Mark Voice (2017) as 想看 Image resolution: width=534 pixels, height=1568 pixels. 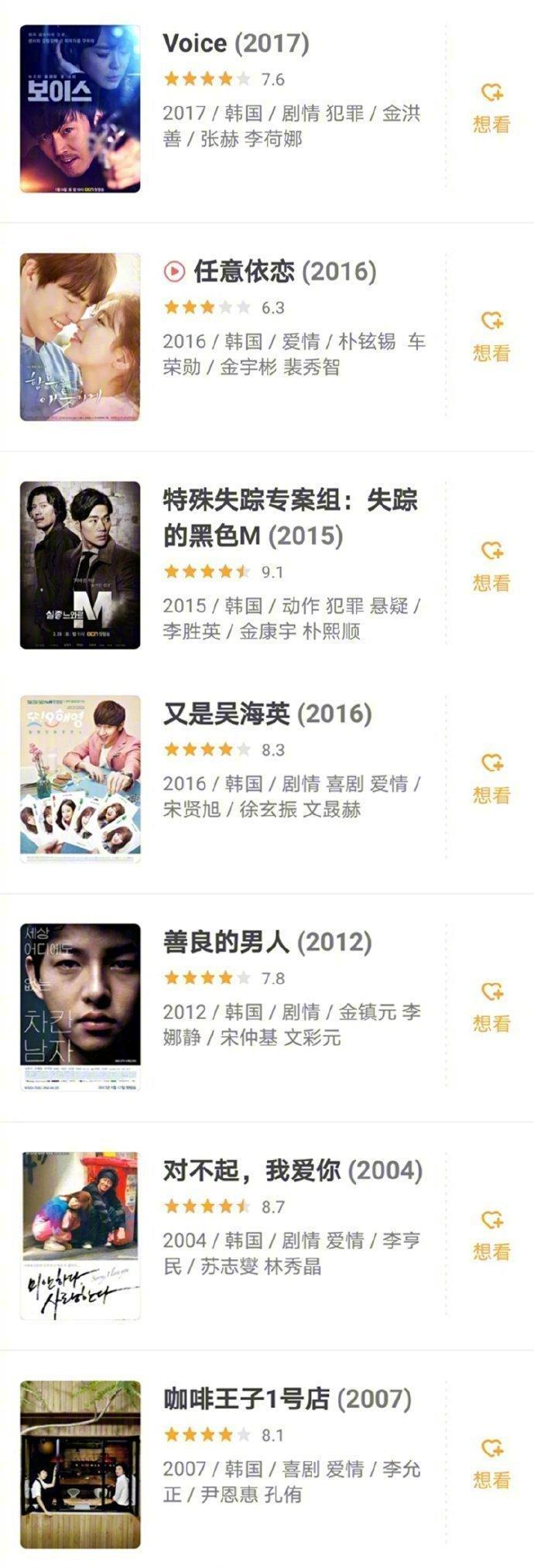coord(491,108)
